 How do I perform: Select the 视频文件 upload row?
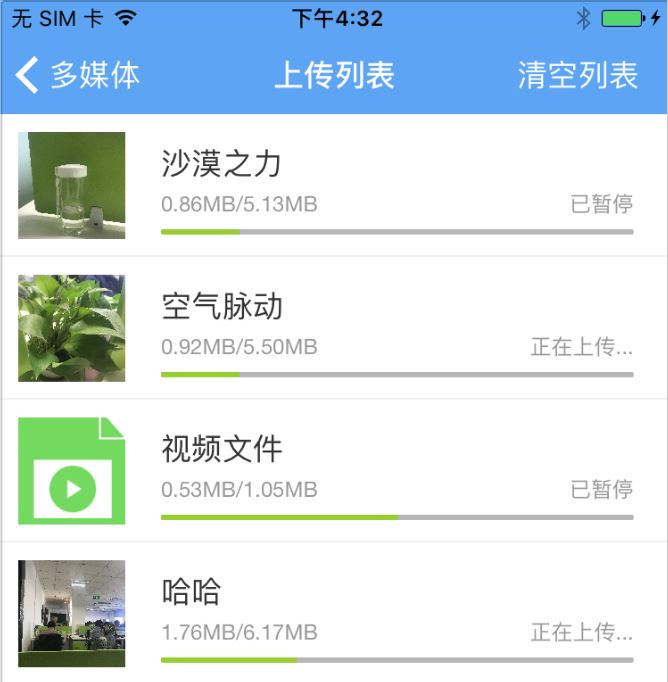point(334,471)
